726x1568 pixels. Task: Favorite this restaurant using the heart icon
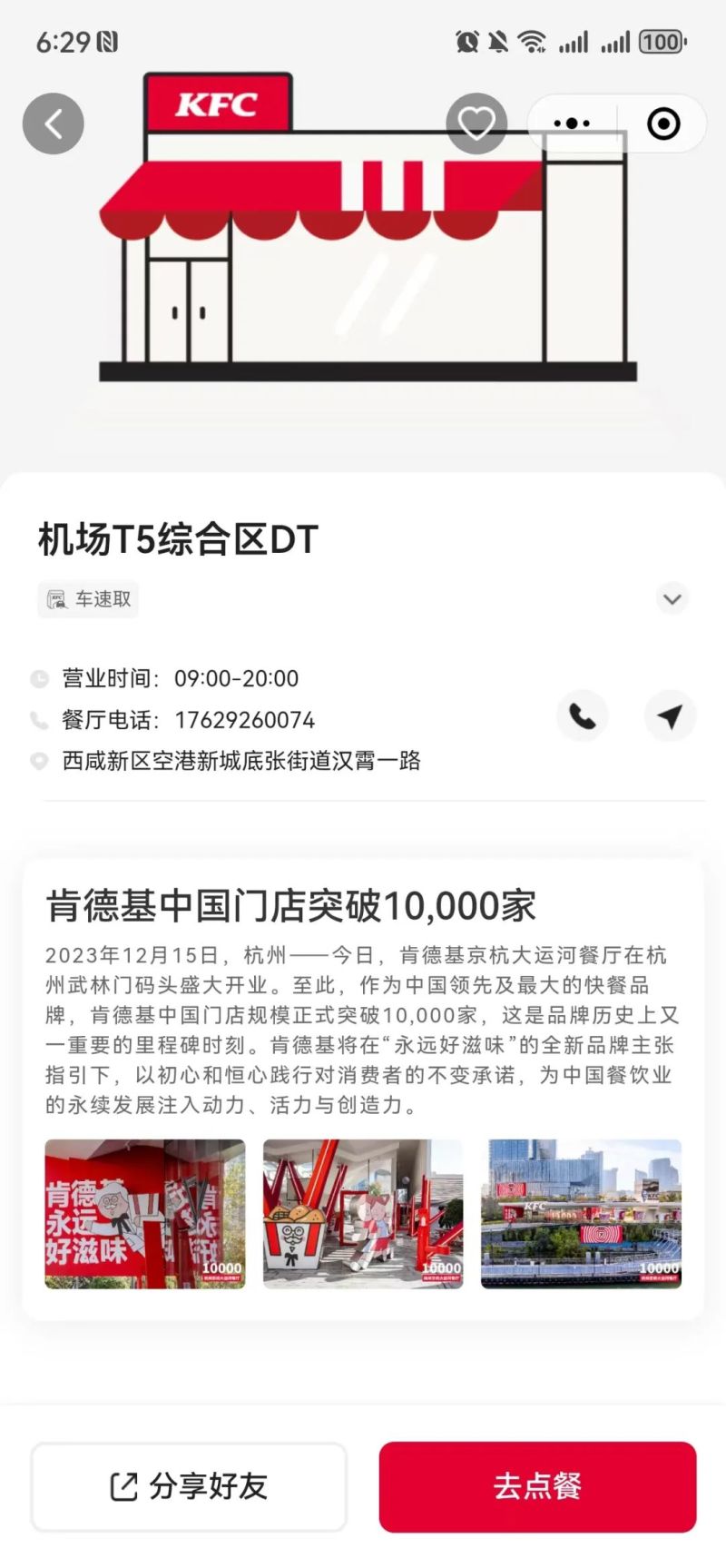click(476, 121)
